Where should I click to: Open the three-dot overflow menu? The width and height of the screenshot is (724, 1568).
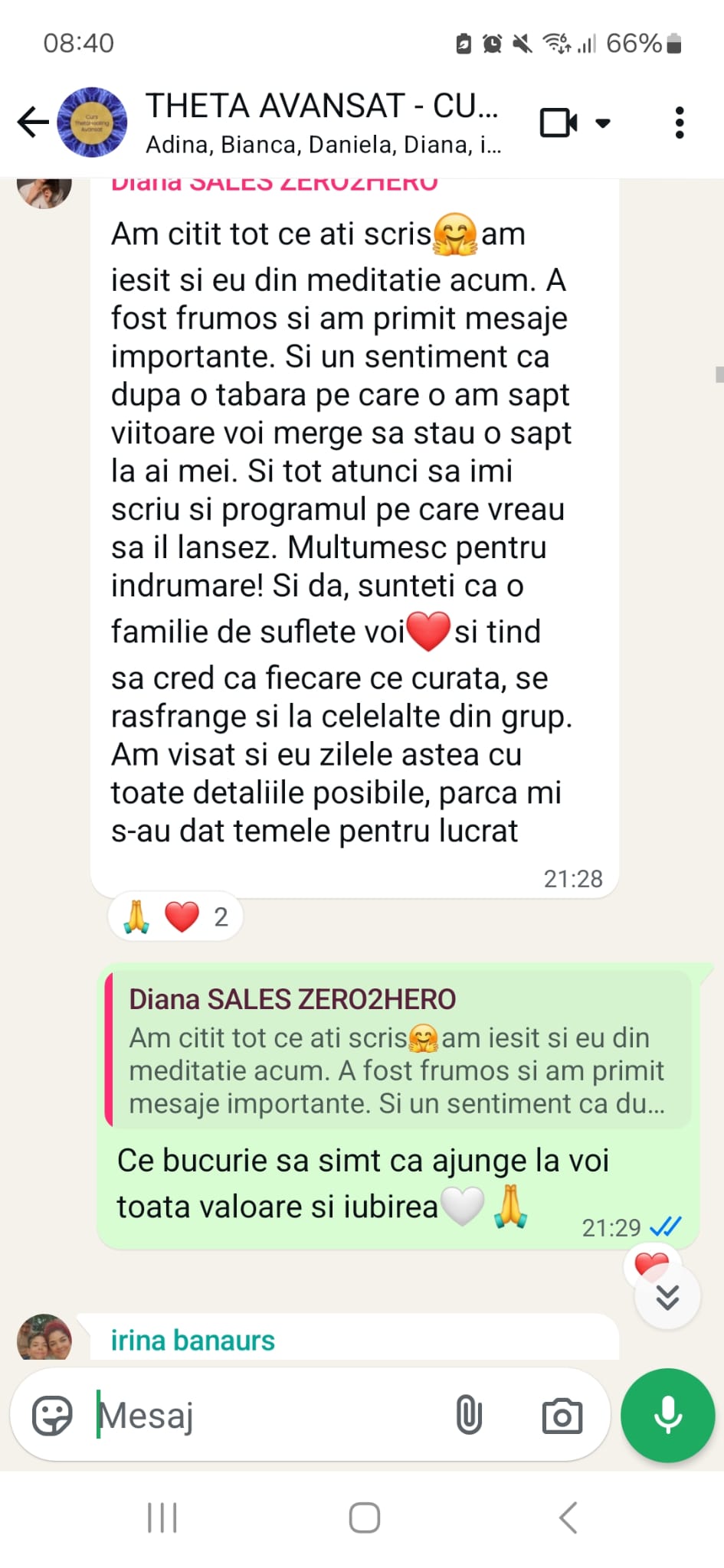pyautogui.click(x=679, y=122)
